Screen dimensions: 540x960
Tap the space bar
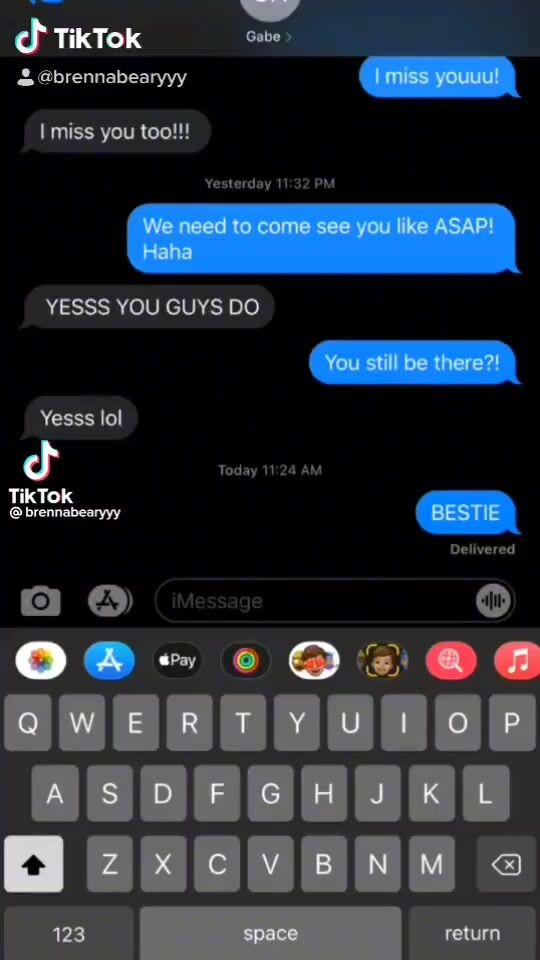[271, 933]
